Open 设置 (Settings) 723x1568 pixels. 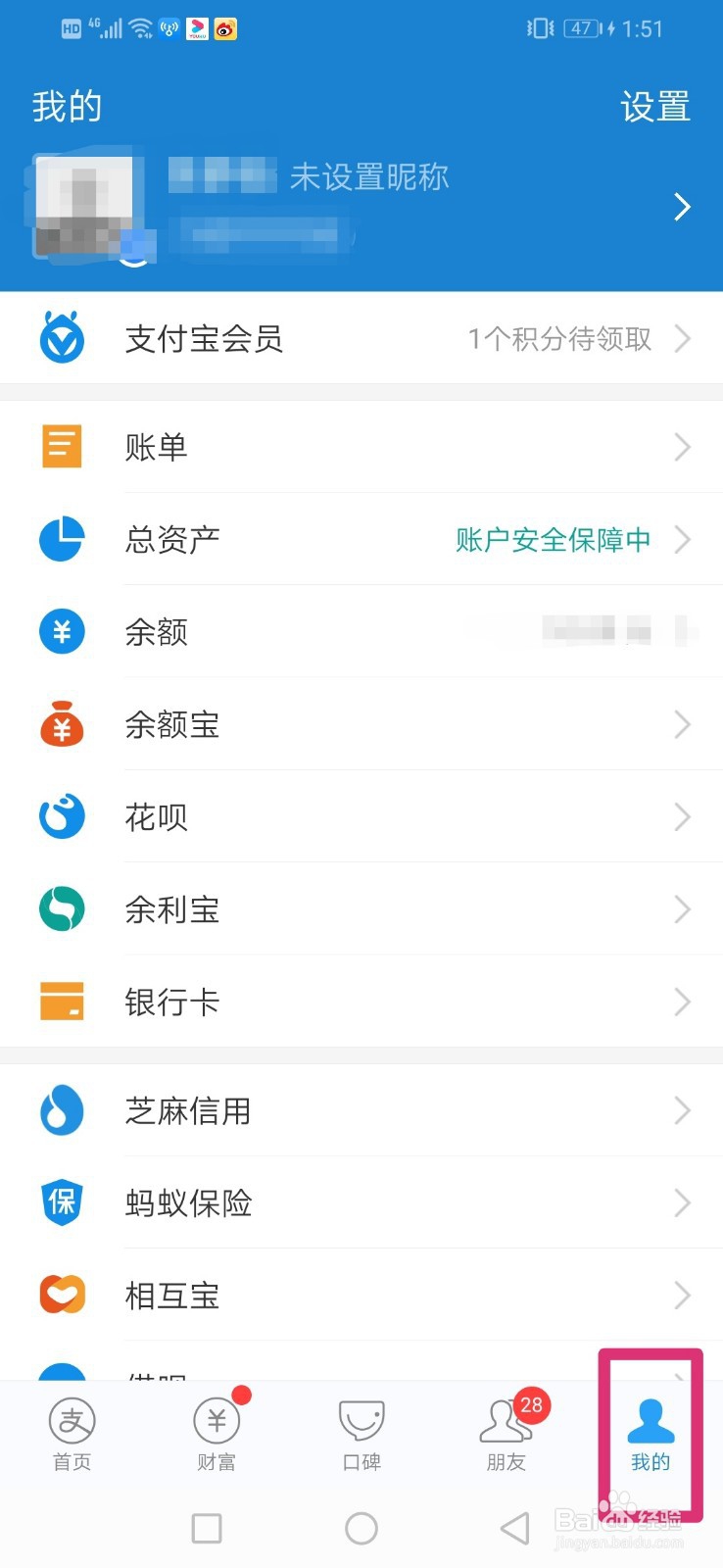click(x=655, y=106)
